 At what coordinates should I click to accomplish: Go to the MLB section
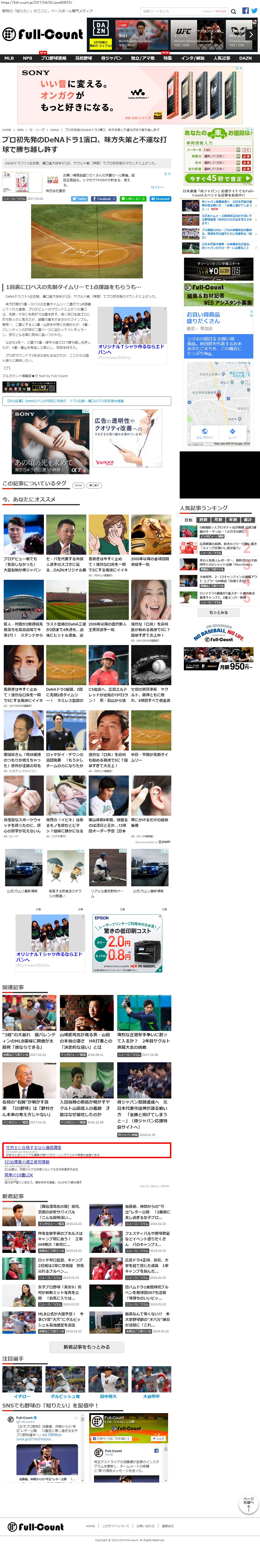click(9, 59)
